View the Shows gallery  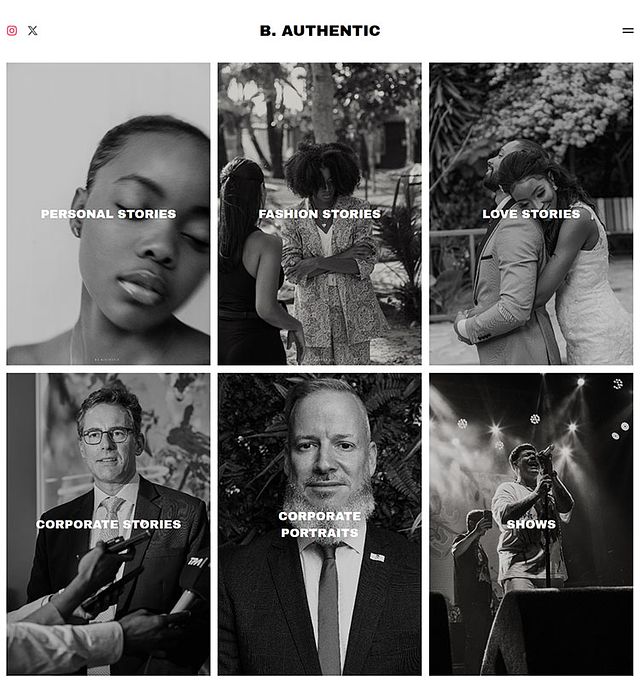531,524
